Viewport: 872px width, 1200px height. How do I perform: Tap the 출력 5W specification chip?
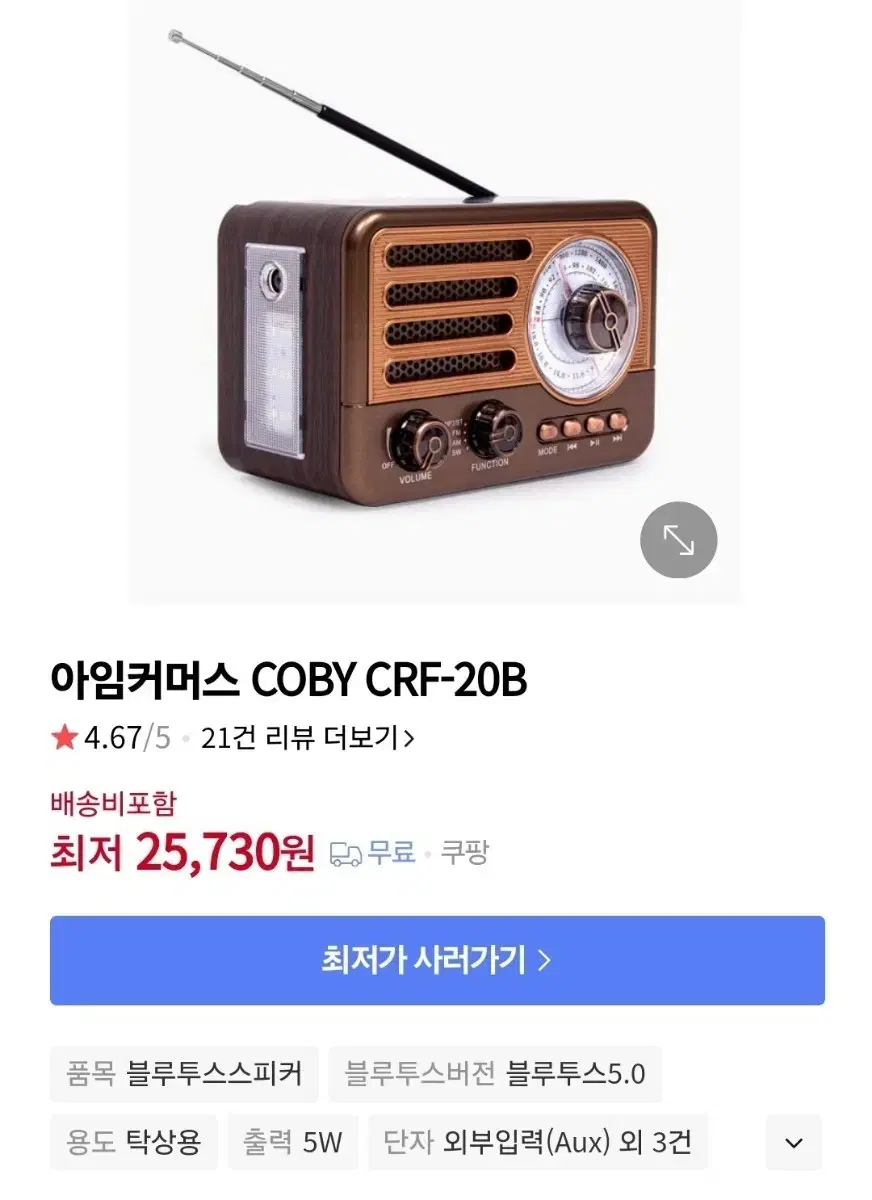point(293,1142)
